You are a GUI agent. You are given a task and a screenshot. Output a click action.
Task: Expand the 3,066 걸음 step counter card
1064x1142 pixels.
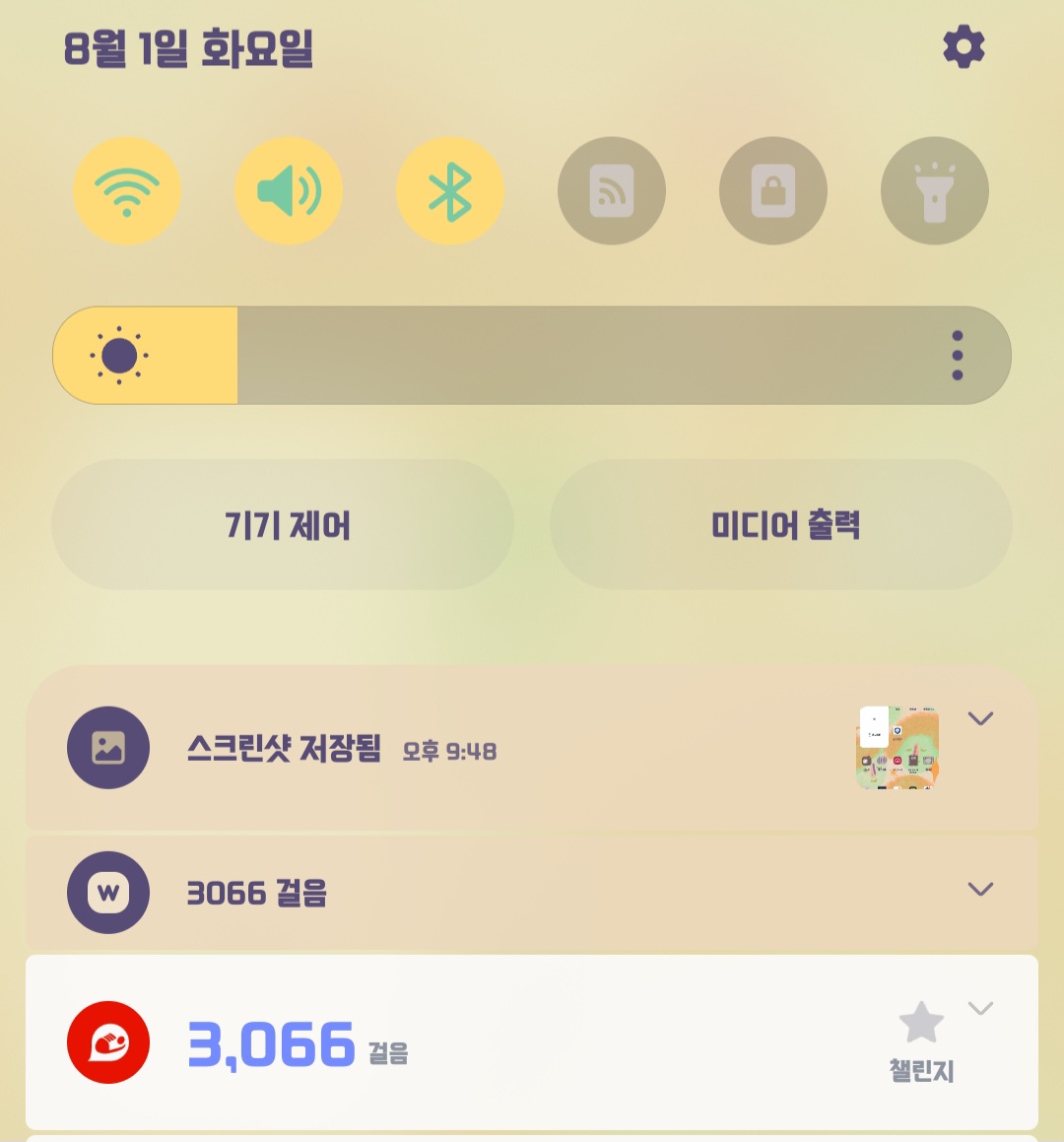click(980, 1008)
